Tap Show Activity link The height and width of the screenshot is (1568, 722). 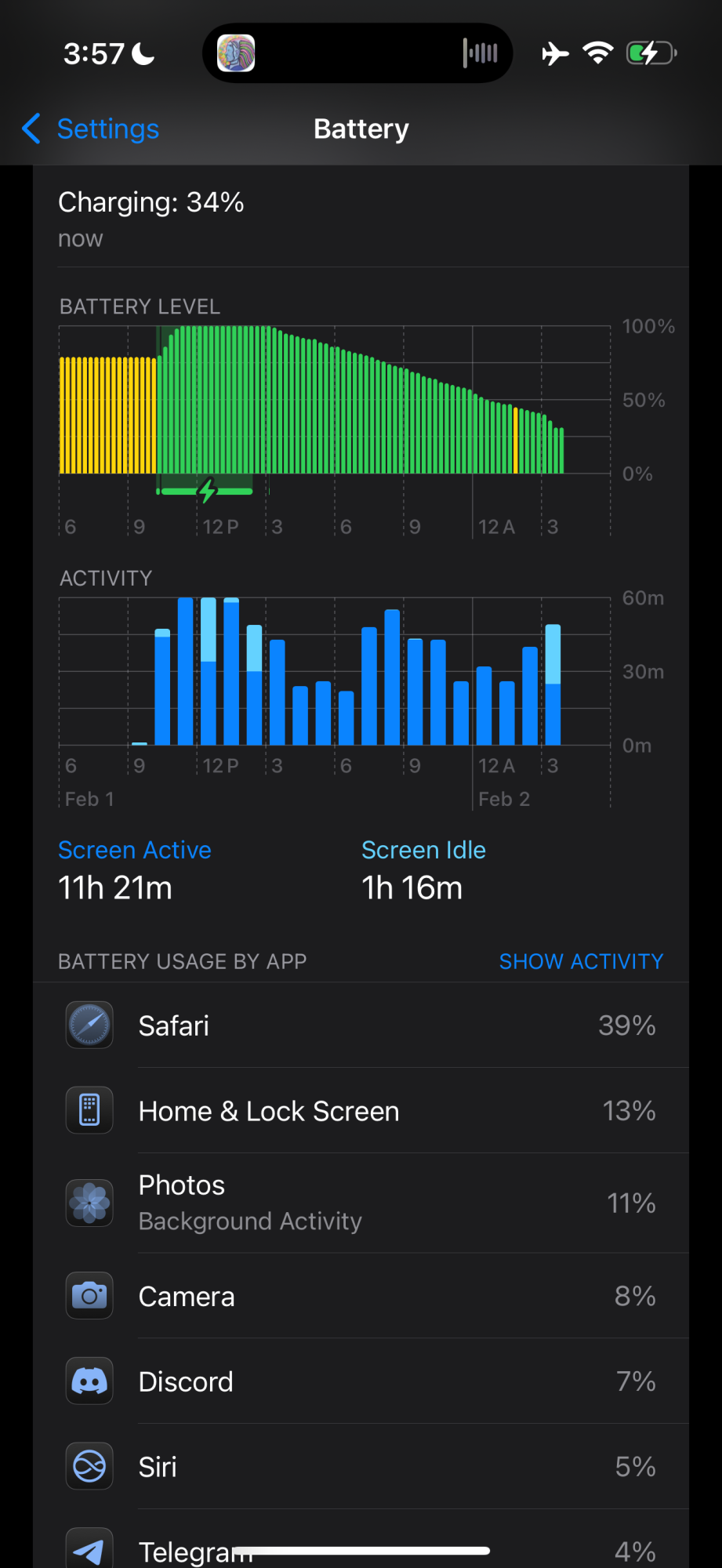pos(581,961)
